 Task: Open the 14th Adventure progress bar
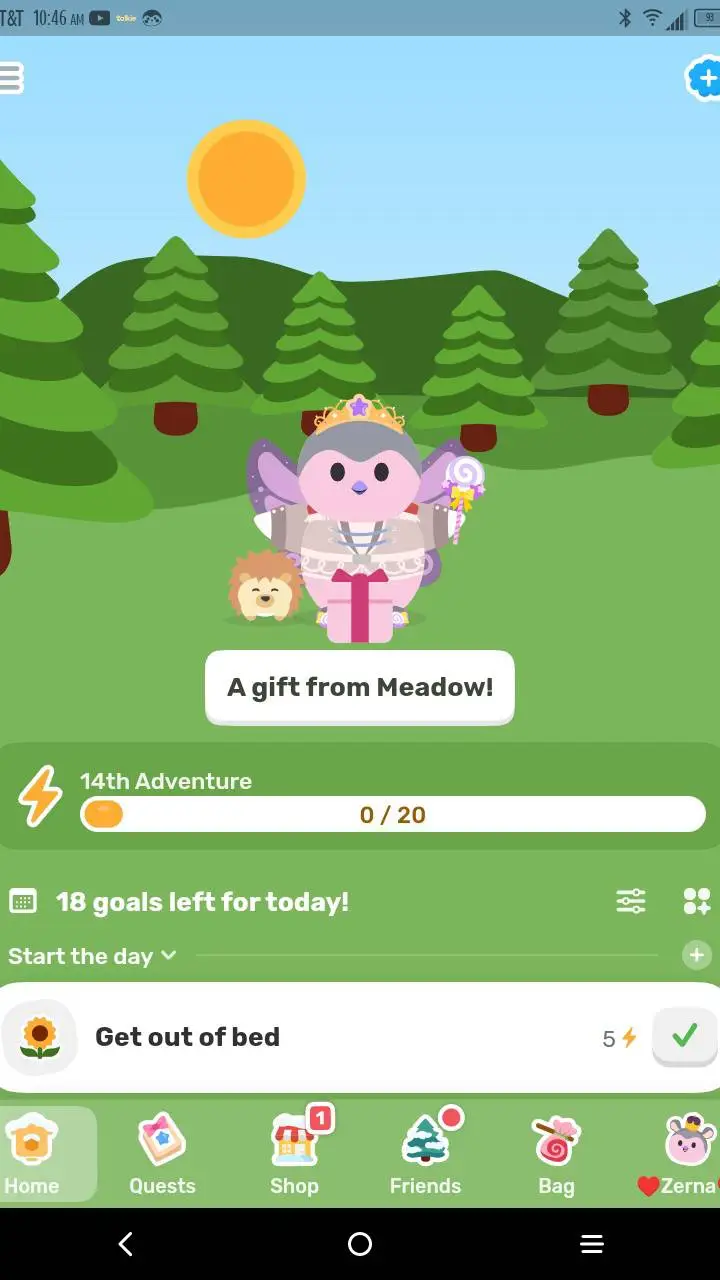[x=392, y=814]
